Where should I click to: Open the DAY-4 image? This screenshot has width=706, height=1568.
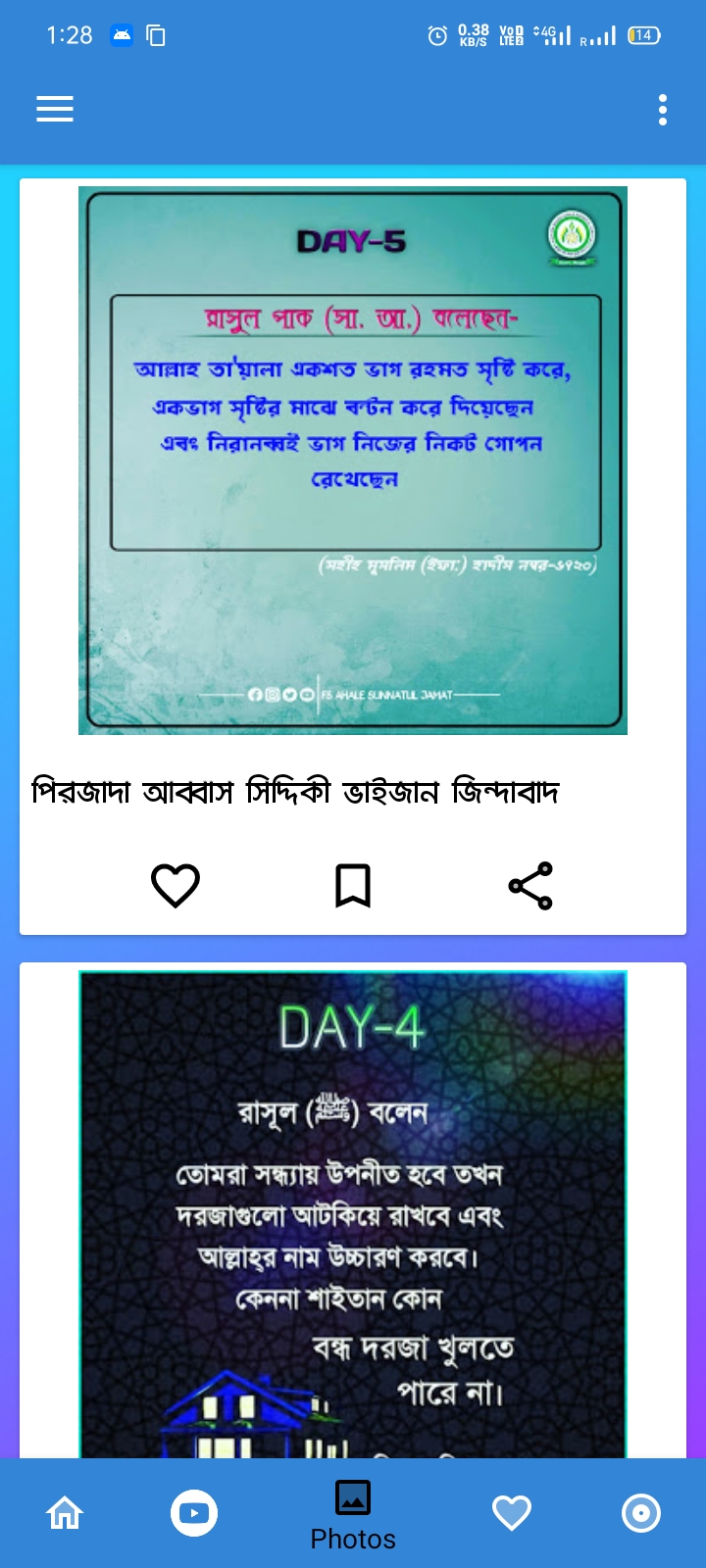353,1214
